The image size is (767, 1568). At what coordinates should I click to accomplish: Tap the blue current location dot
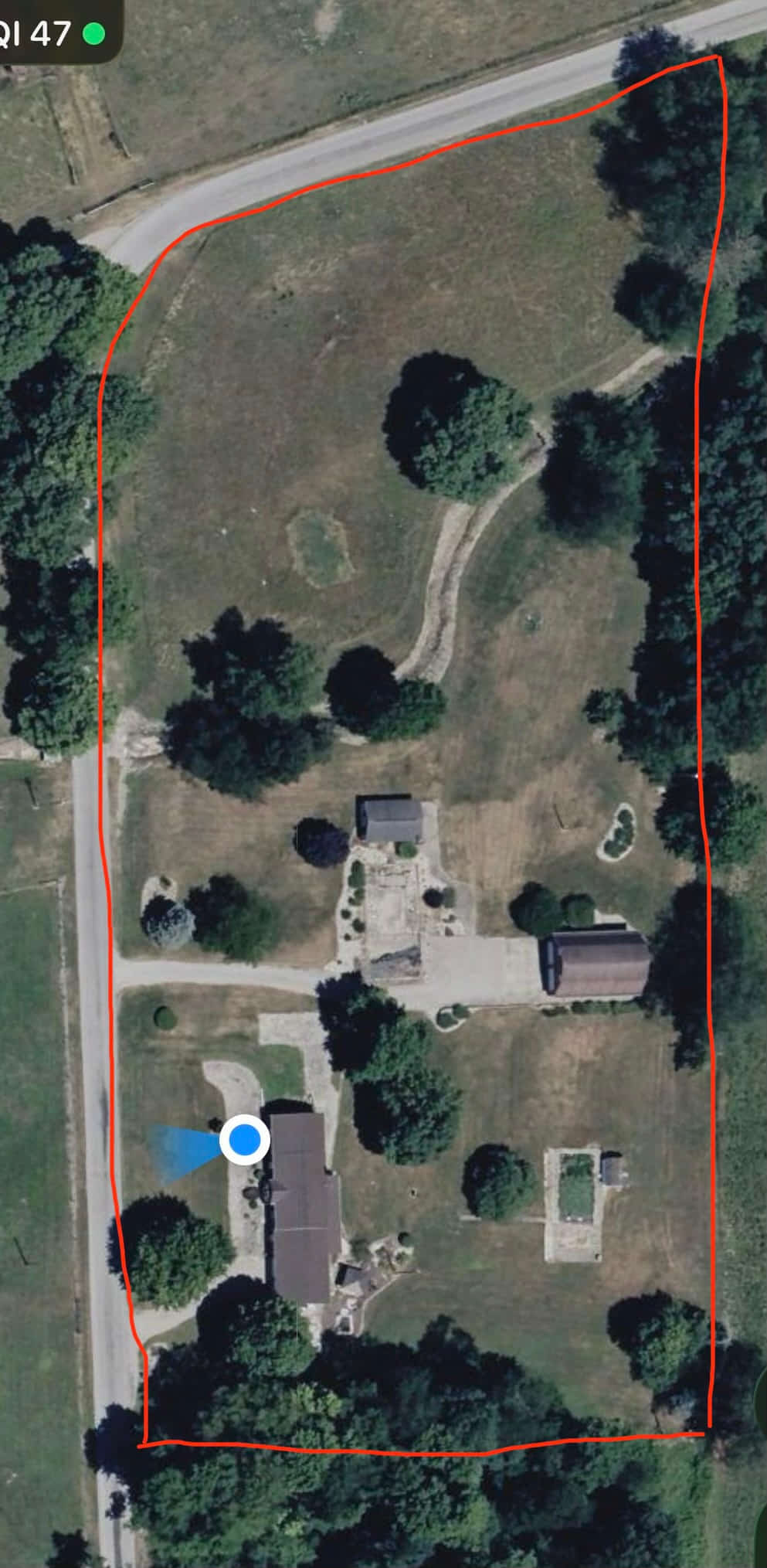(245, 1139)
